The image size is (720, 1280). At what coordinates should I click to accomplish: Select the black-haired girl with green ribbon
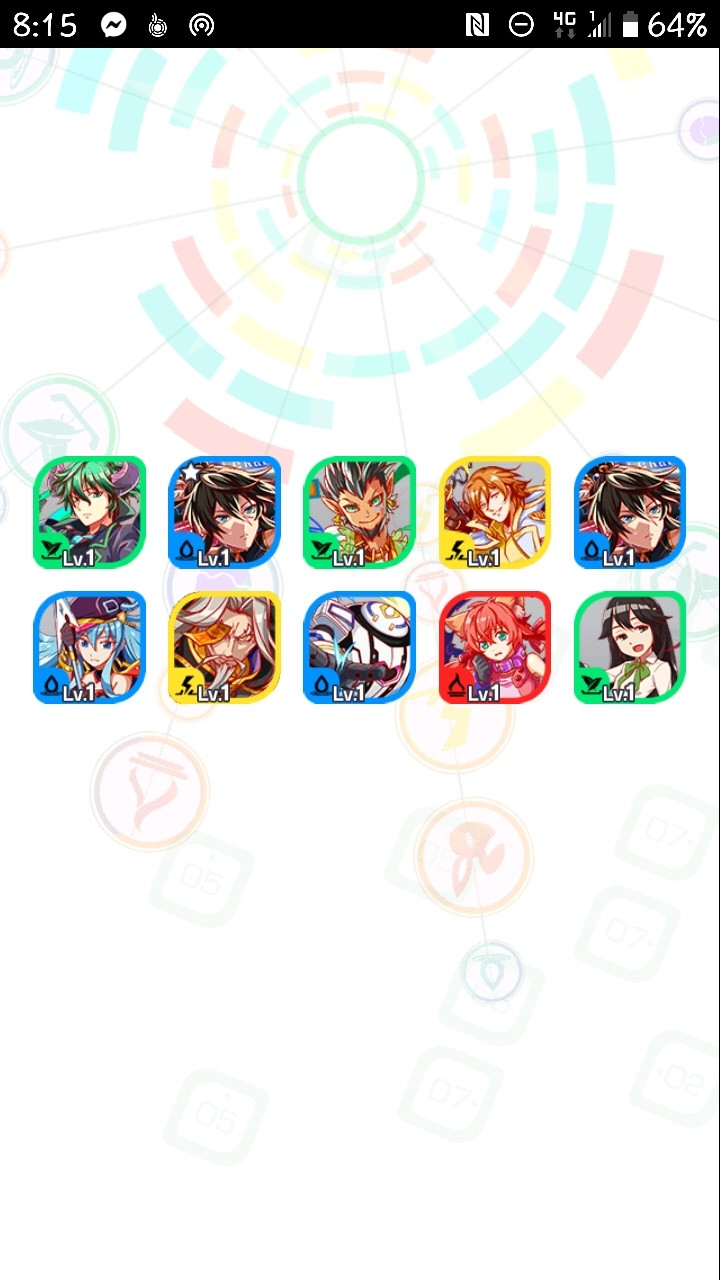630,647
